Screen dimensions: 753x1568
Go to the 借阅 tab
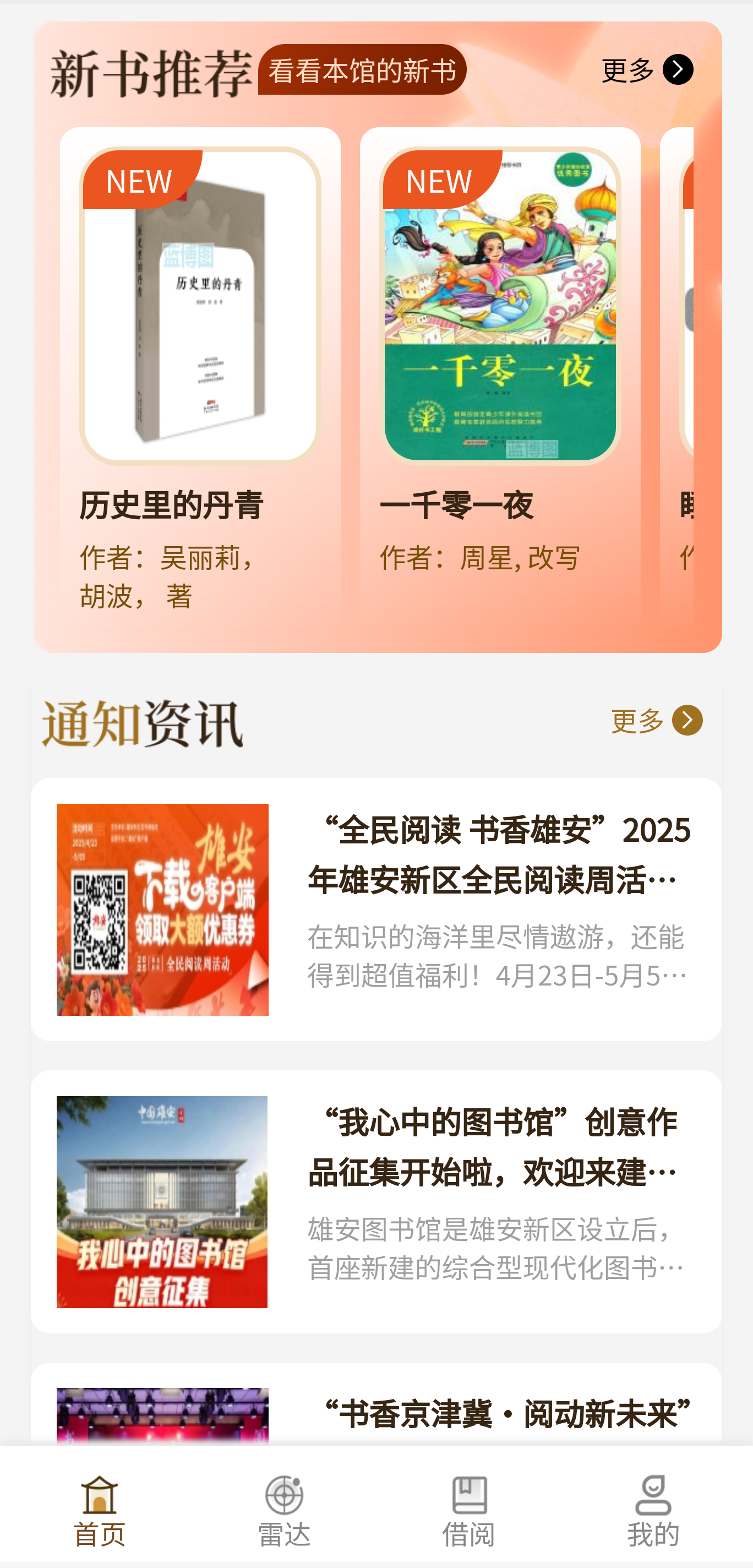tap(468, 1510)
